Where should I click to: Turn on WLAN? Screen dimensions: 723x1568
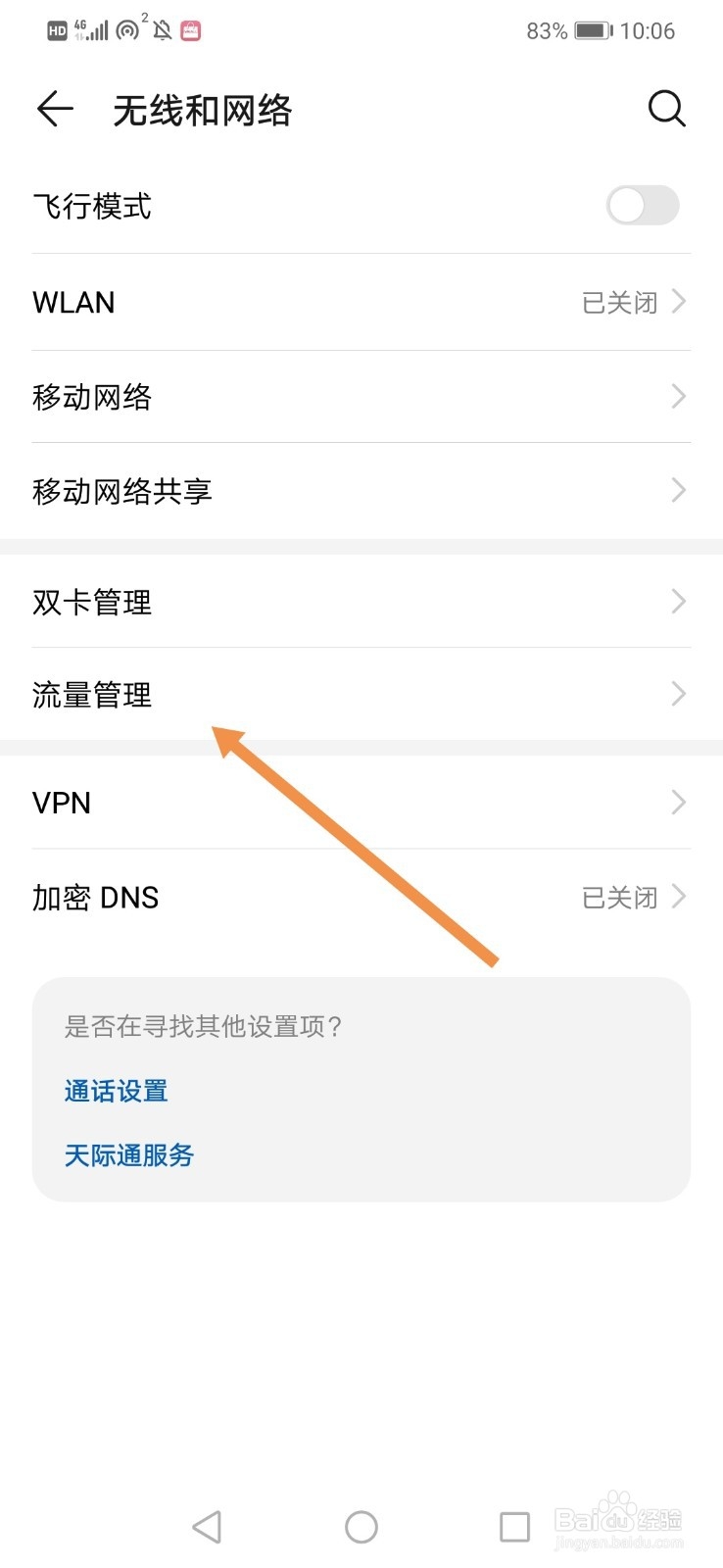pyautogui.click(x=361, y=301)
